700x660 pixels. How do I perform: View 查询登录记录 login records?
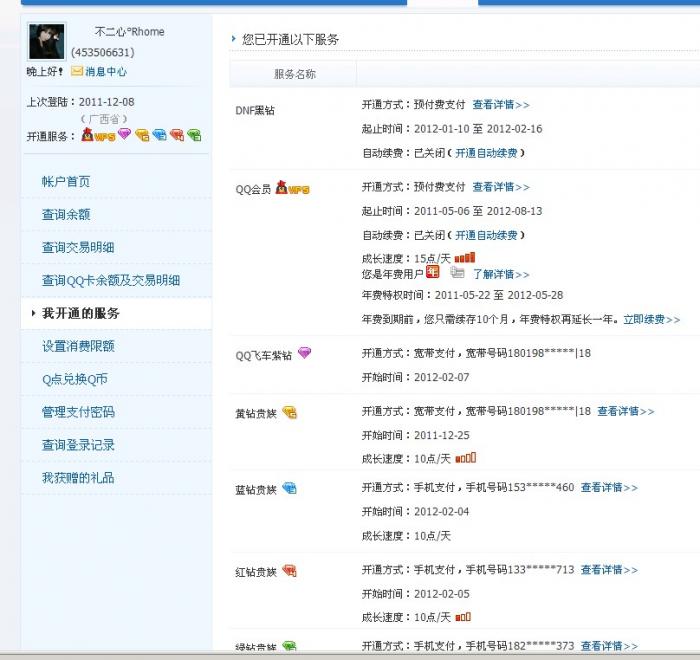[x=78, y=445]
